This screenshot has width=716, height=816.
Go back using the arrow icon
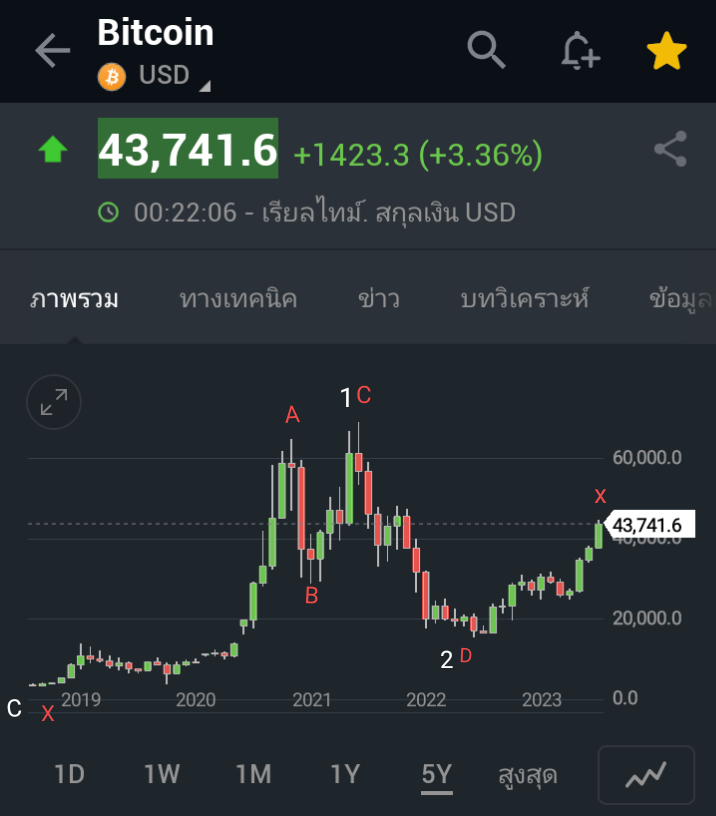point(52,51)
